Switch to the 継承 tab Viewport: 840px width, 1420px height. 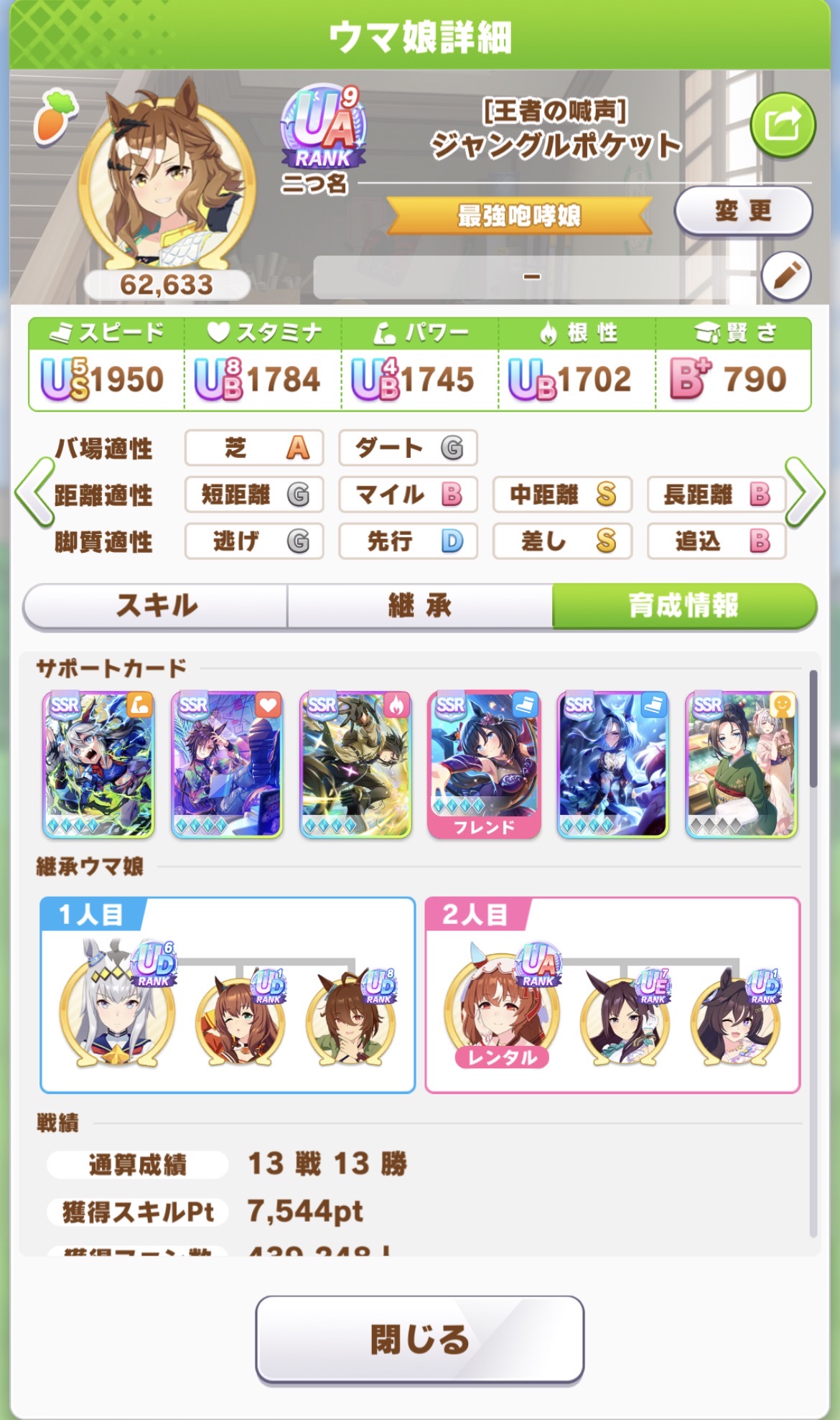point(420,606)
